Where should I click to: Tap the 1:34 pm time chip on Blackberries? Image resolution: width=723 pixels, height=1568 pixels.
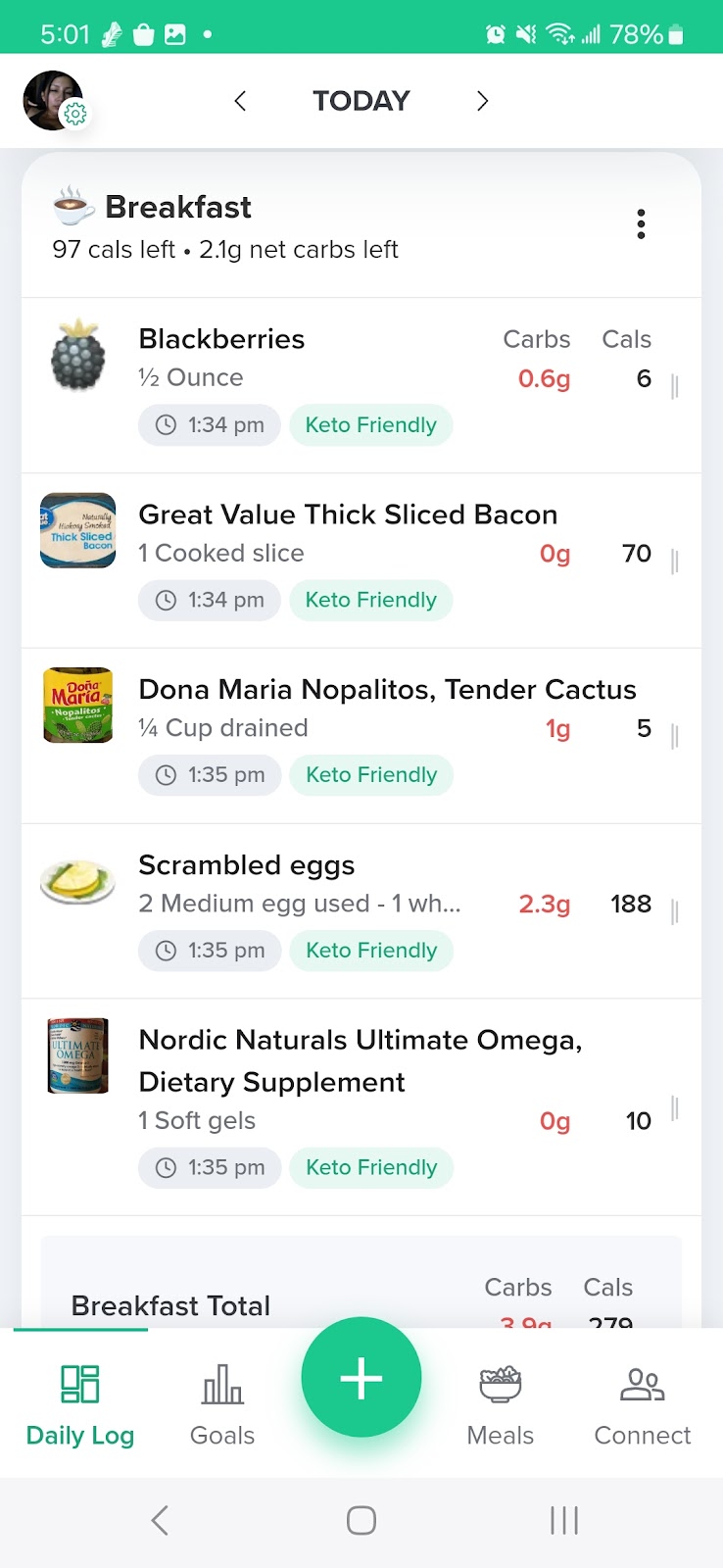(210, 425)
